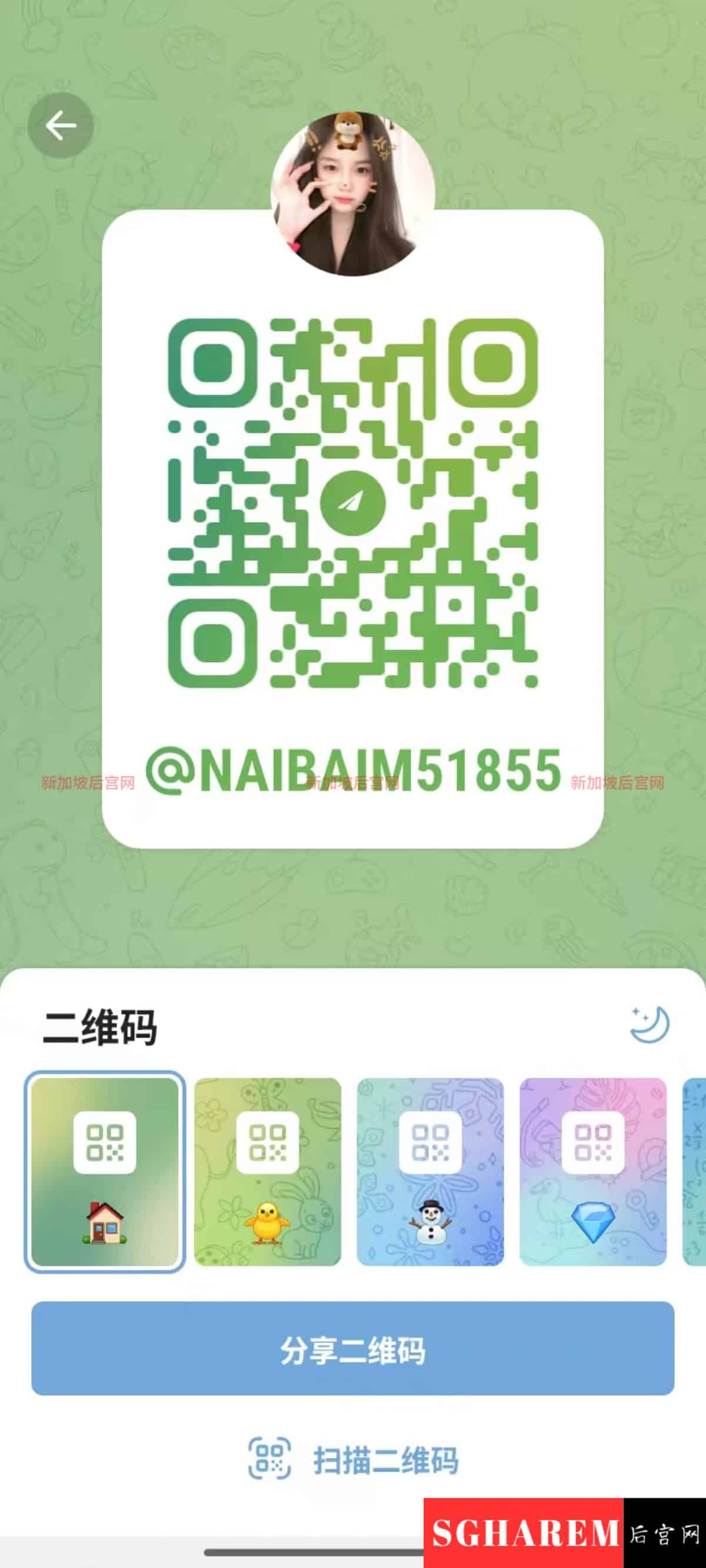
Task: Toggle night mode with the moon icon
Action: 650,1025
